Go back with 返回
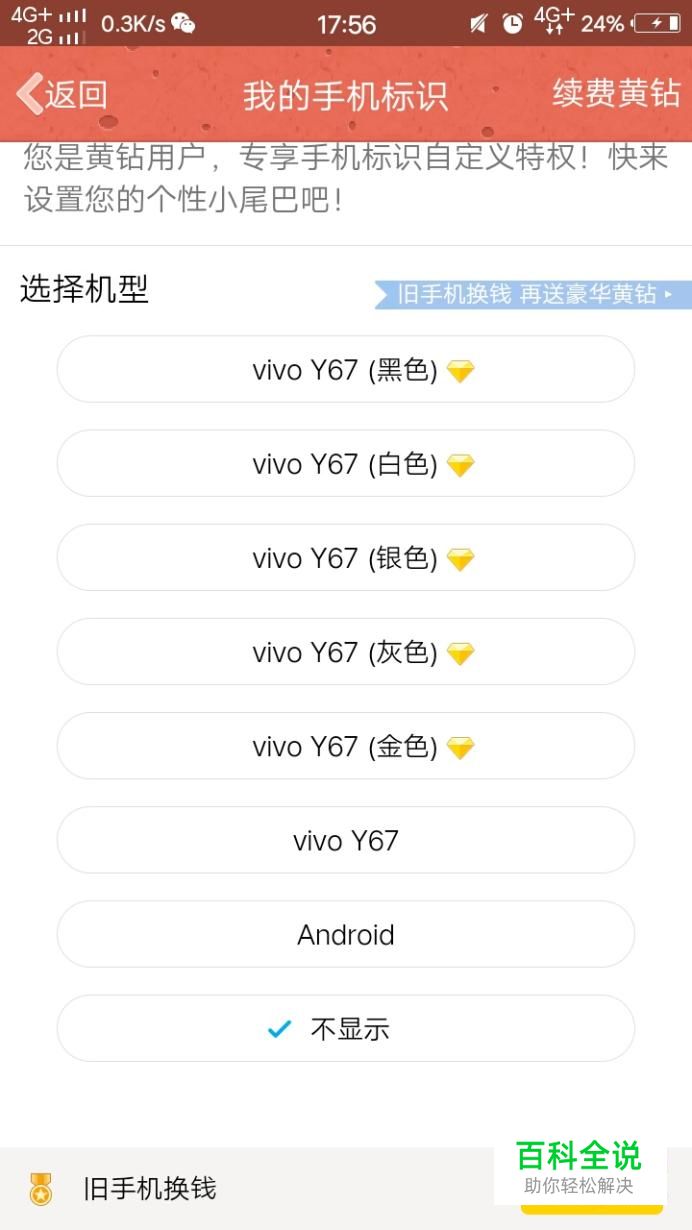692x1230 pixels. click(62, 94)
